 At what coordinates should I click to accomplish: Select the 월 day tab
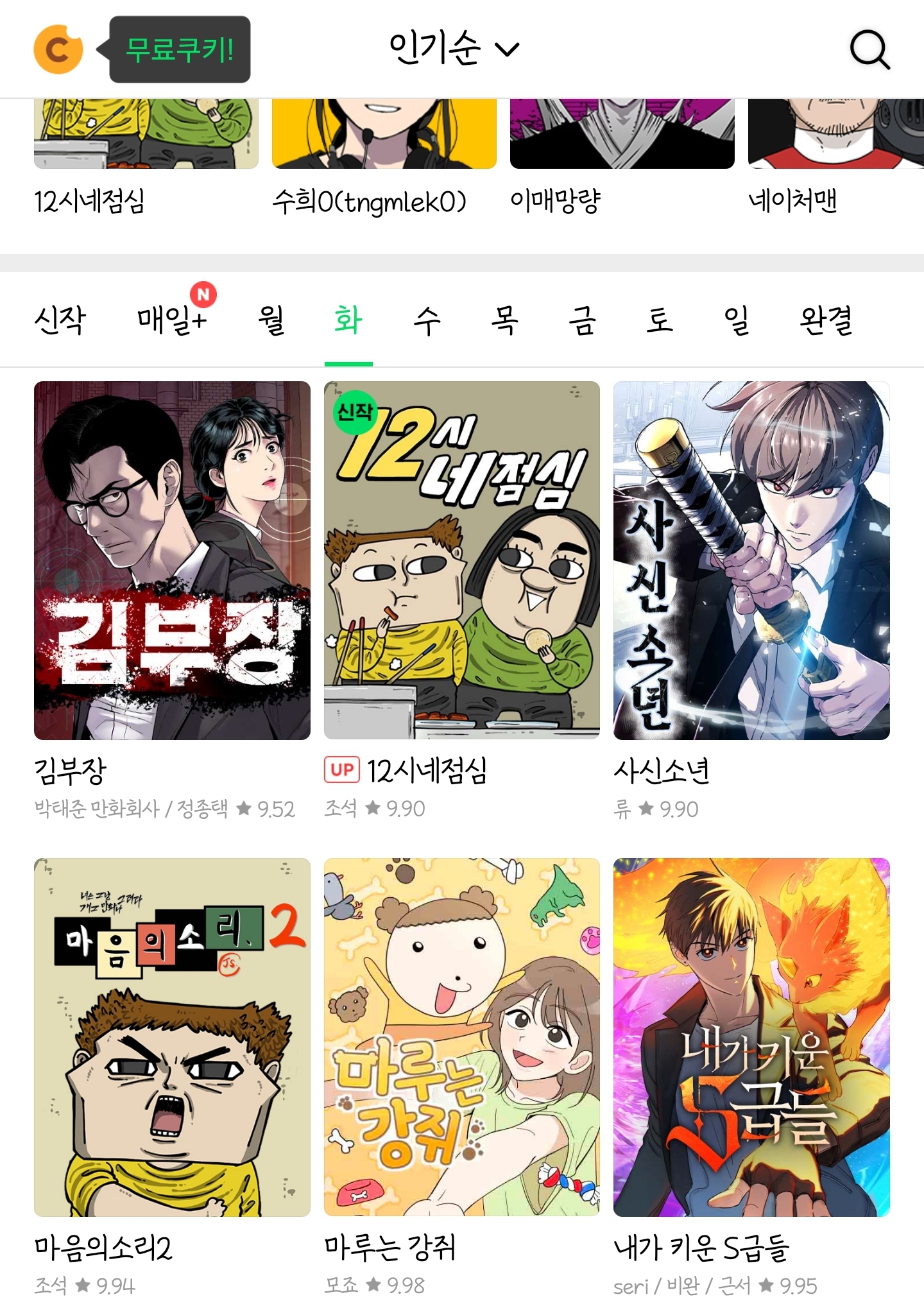click(271, 320)
